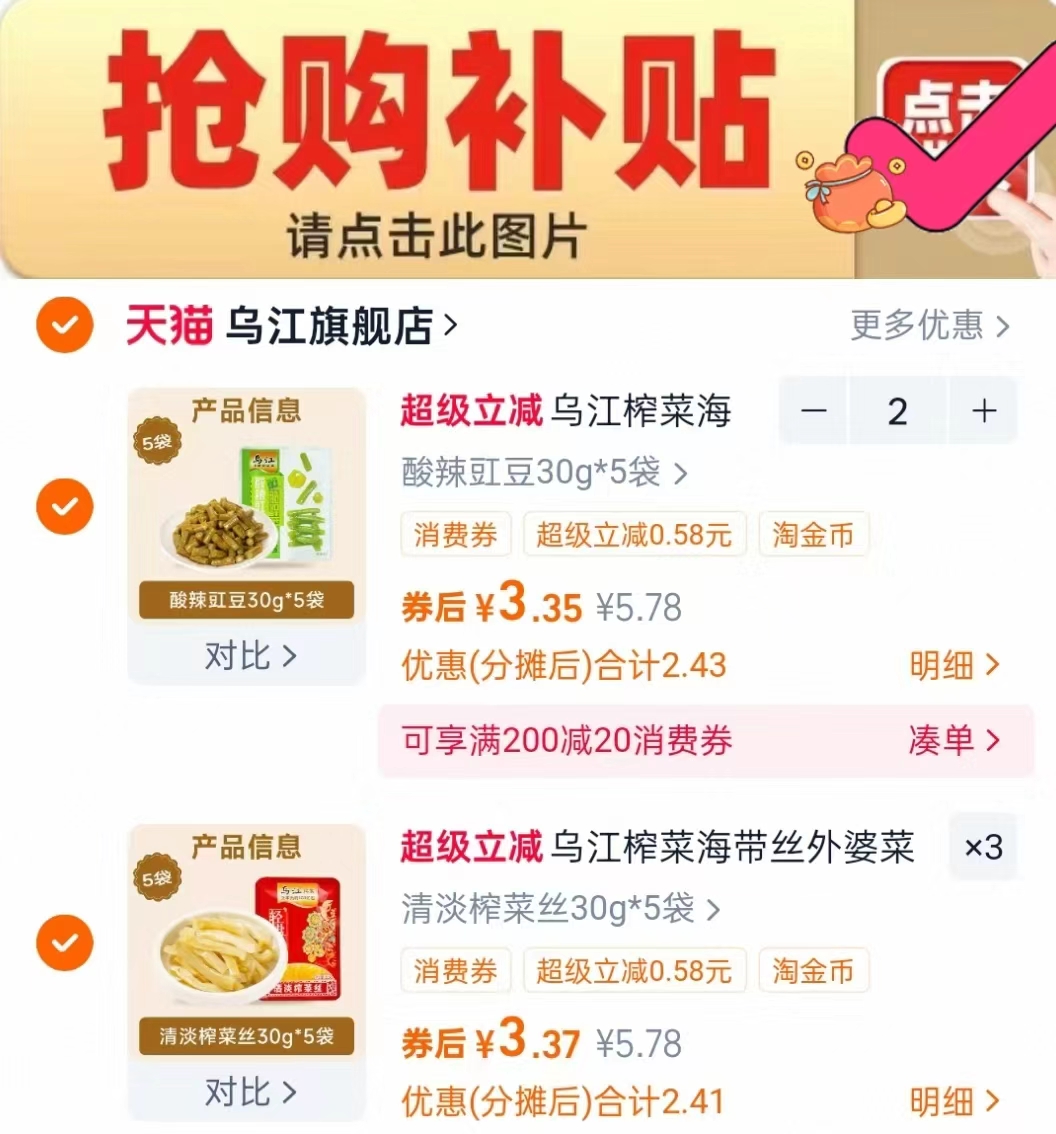Click the 消费券 tag on second item
The height and width of the screenshot is (1134, 1056).
tap(455, 970)
